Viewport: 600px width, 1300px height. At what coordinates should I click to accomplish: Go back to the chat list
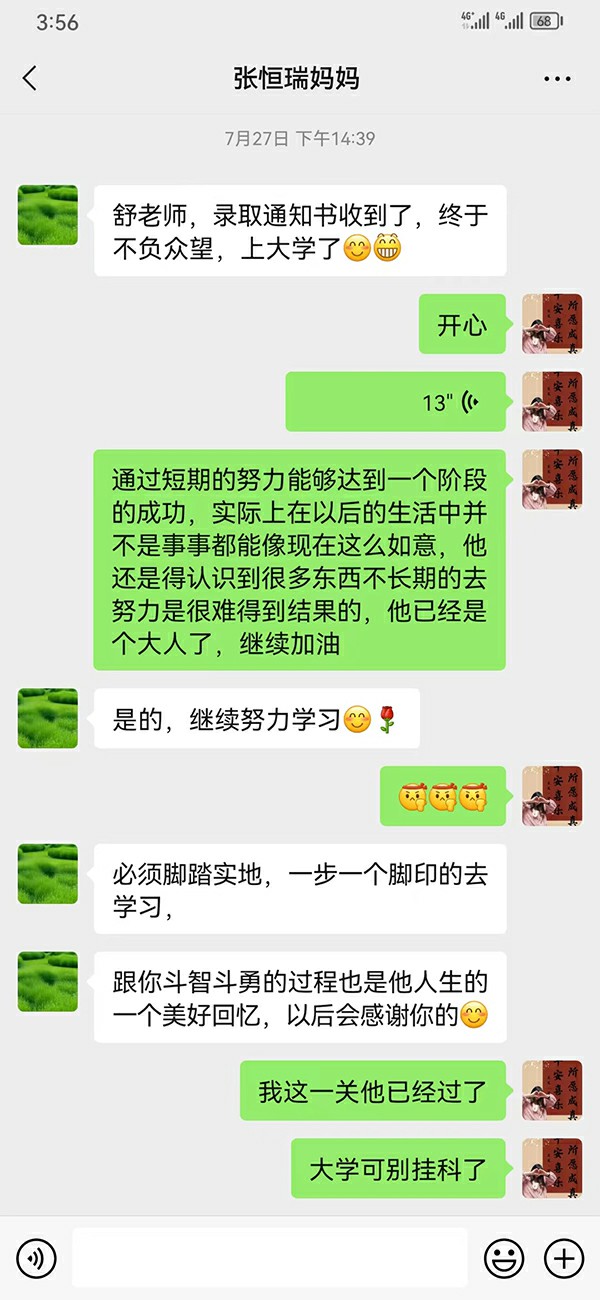(x=30, y=79)
